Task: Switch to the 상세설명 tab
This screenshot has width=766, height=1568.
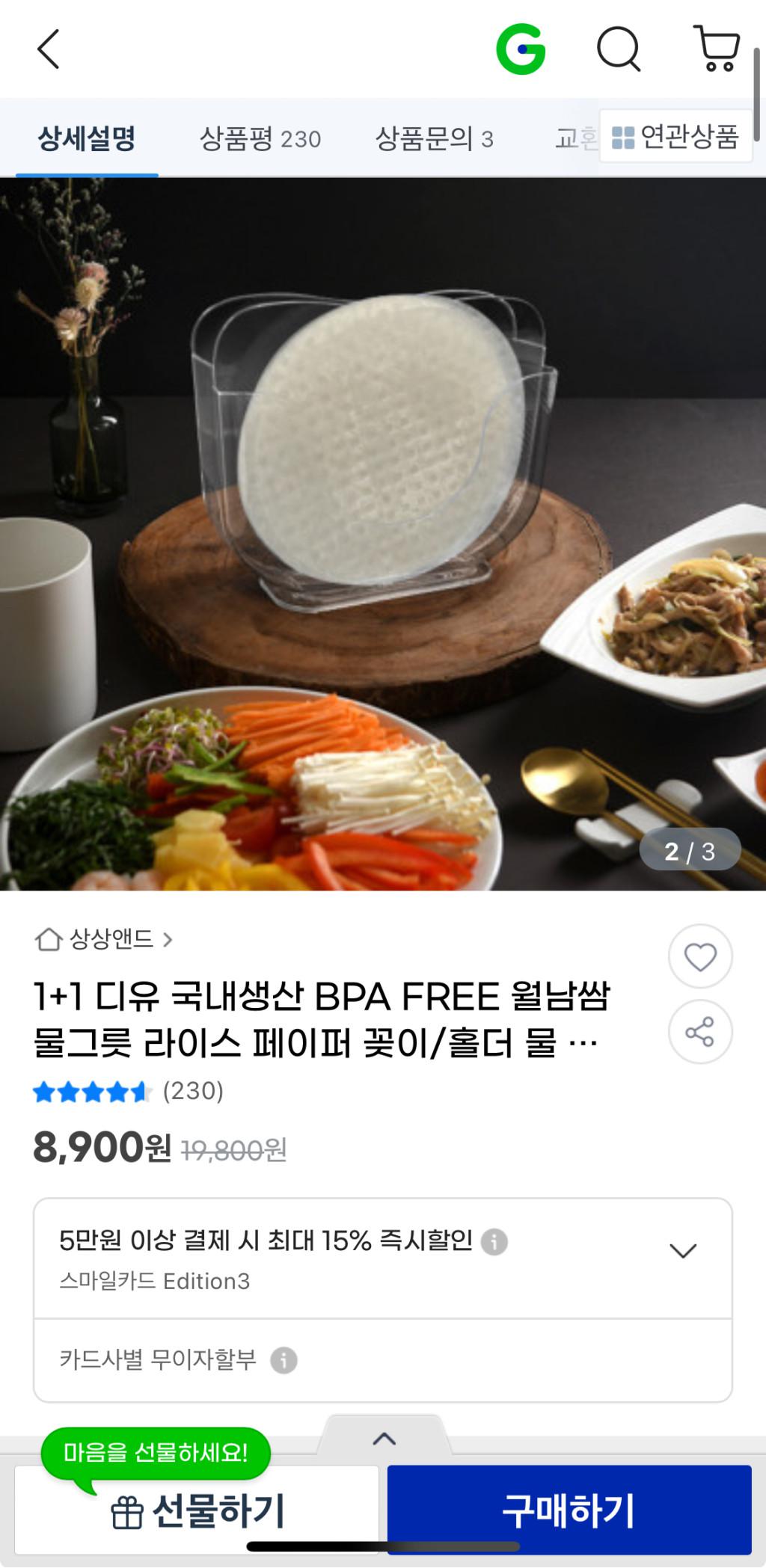Action: [x=87, y=138]
